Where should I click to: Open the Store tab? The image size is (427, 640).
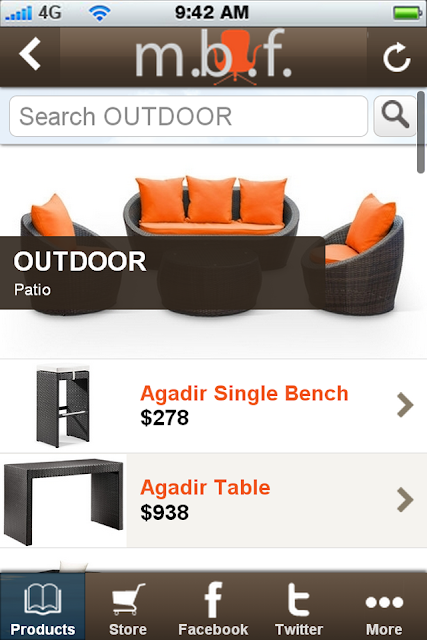click(x=128, y=607)
